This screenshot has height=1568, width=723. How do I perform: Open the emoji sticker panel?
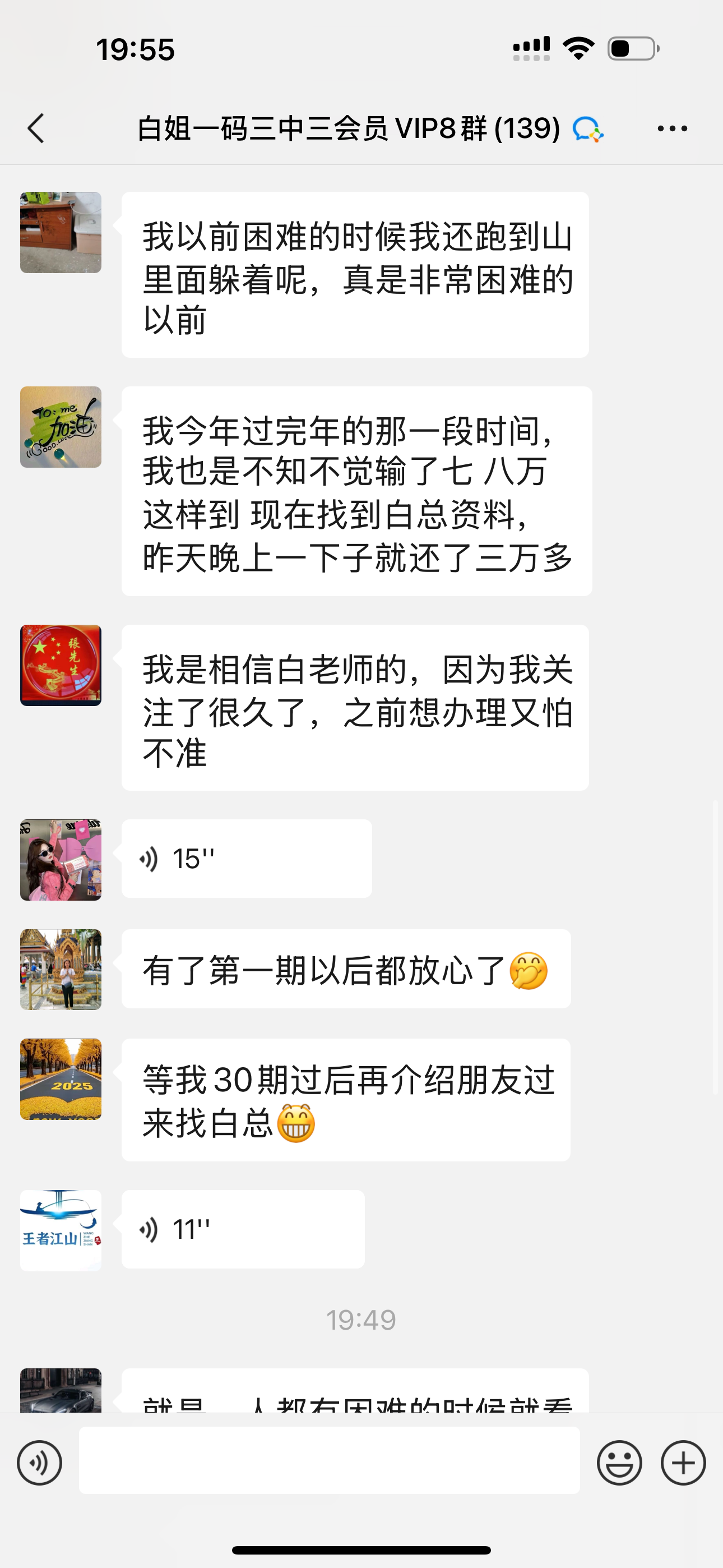[x=619, y=1462]
